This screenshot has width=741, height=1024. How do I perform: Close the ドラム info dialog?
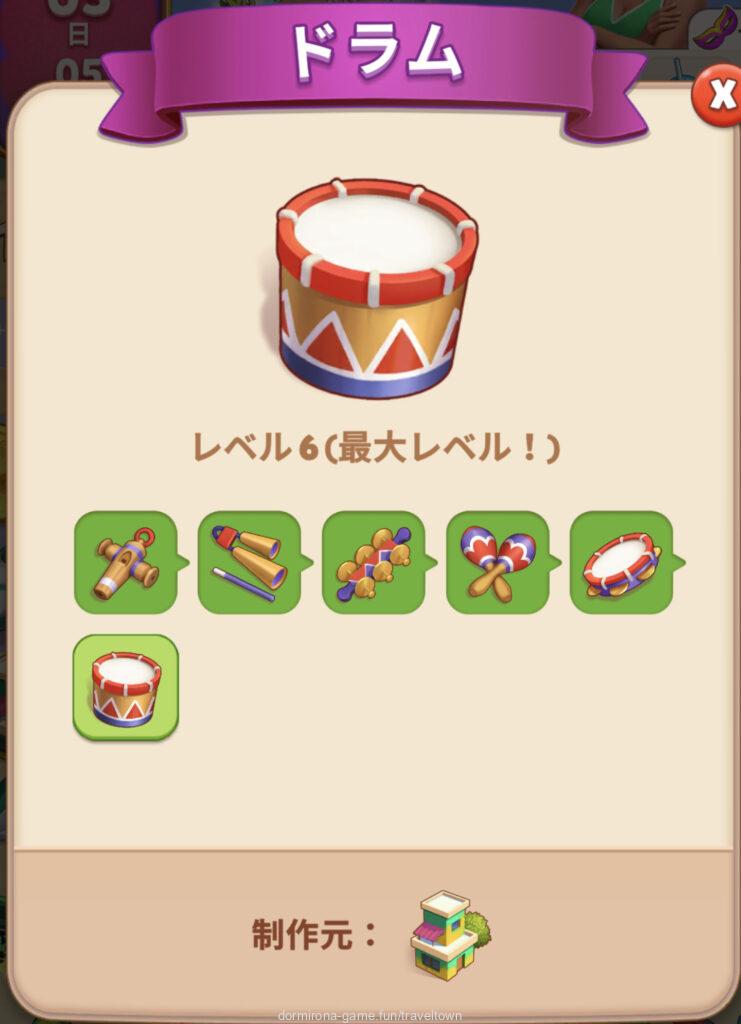click(x=718, y=96)
